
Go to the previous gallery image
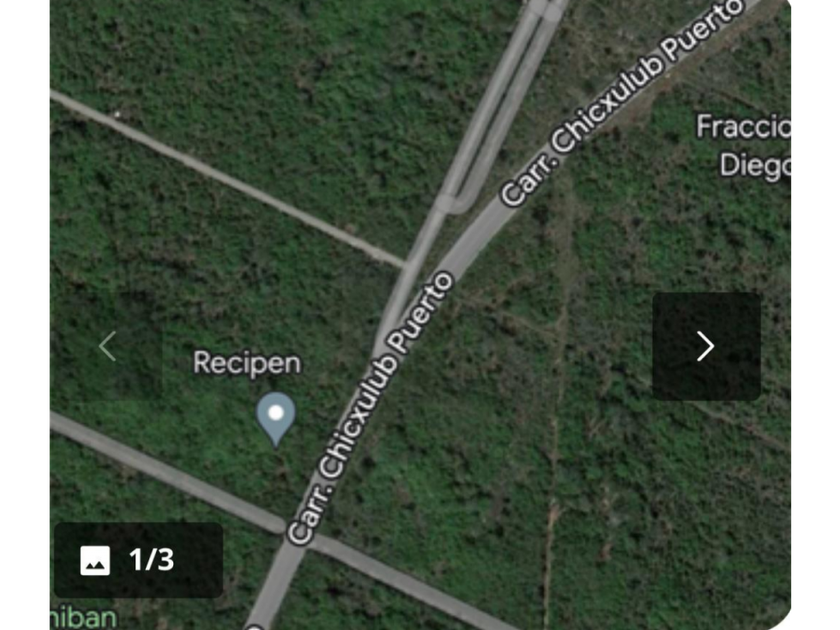(x=107, y=346)
